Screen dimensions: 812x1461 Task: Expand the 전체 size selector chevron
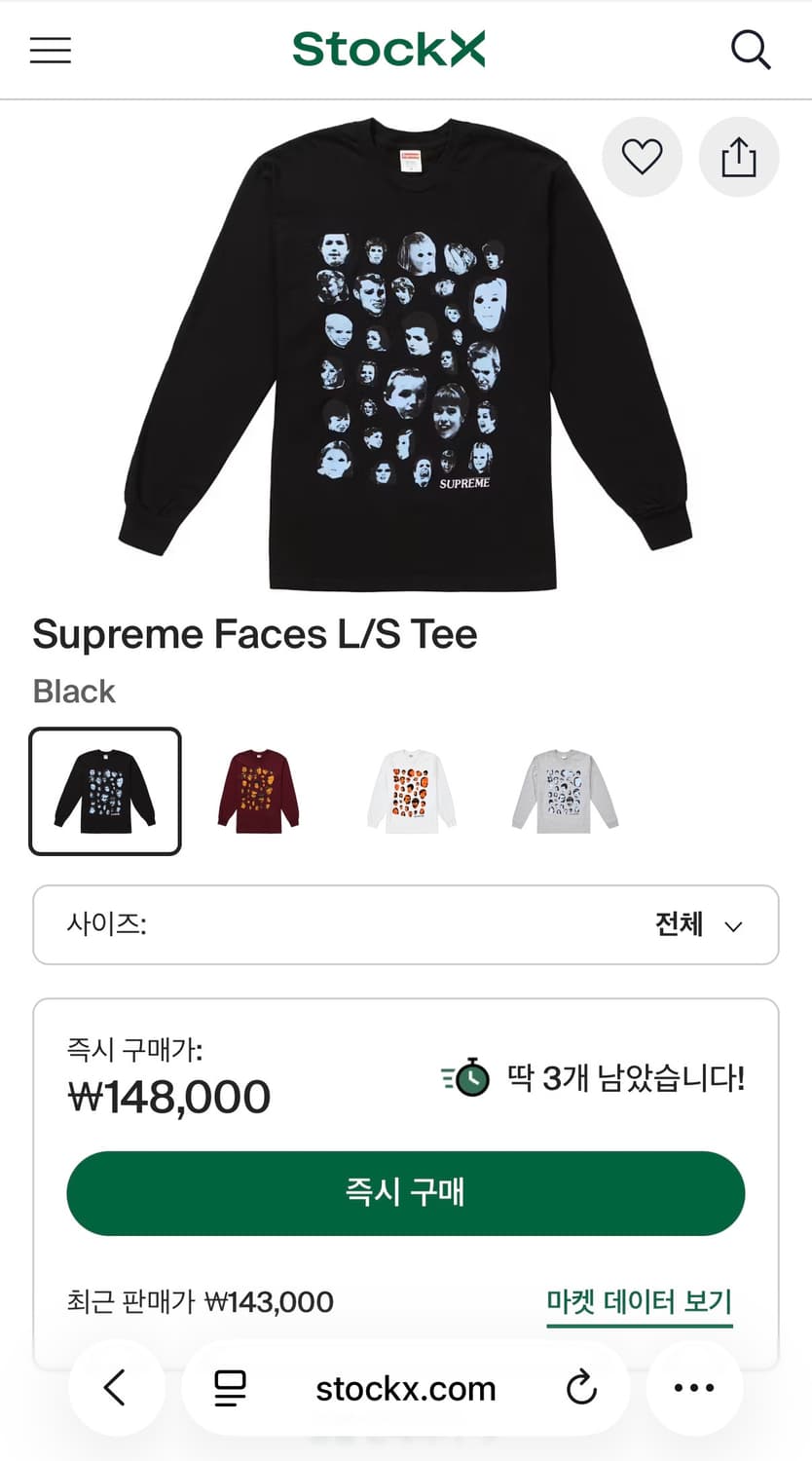[x=733, y=927]
